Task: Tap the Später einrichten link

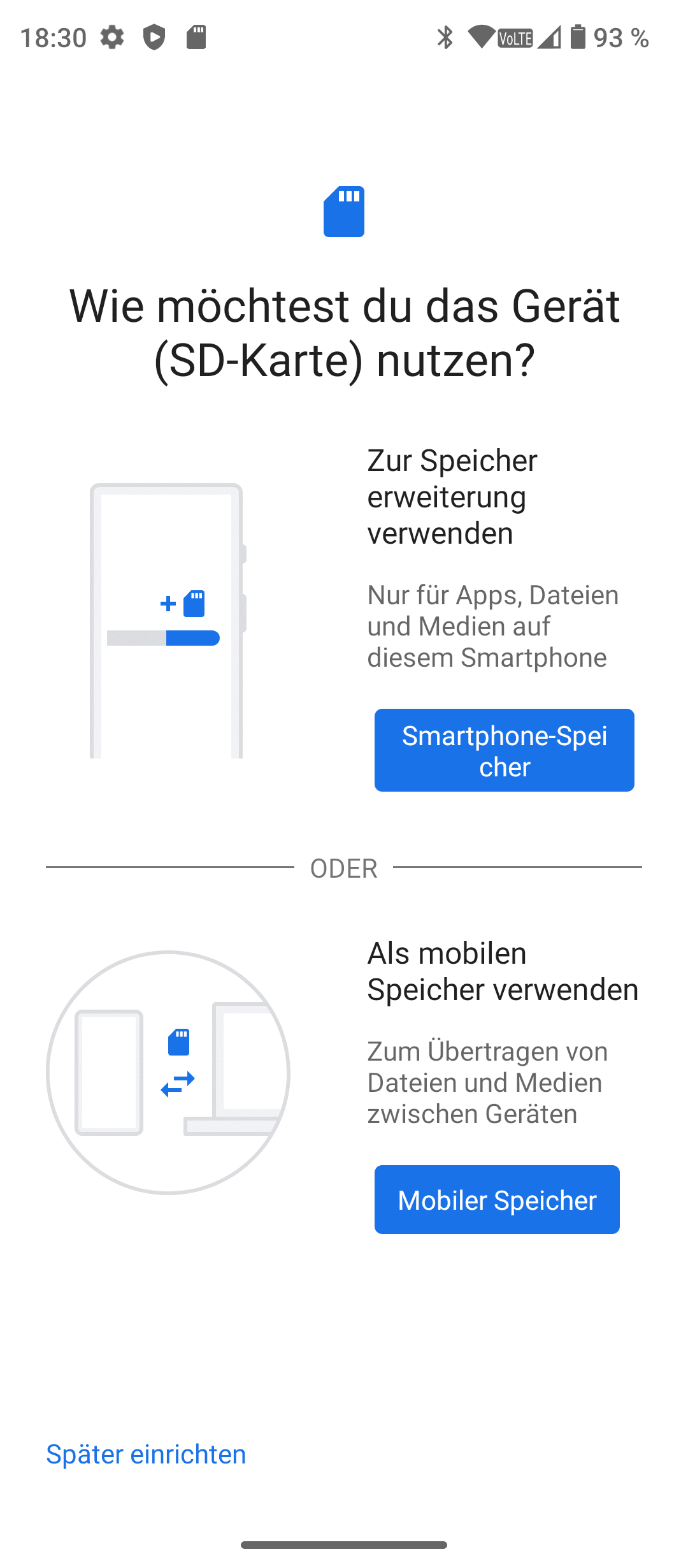Action: point(146,1455)
